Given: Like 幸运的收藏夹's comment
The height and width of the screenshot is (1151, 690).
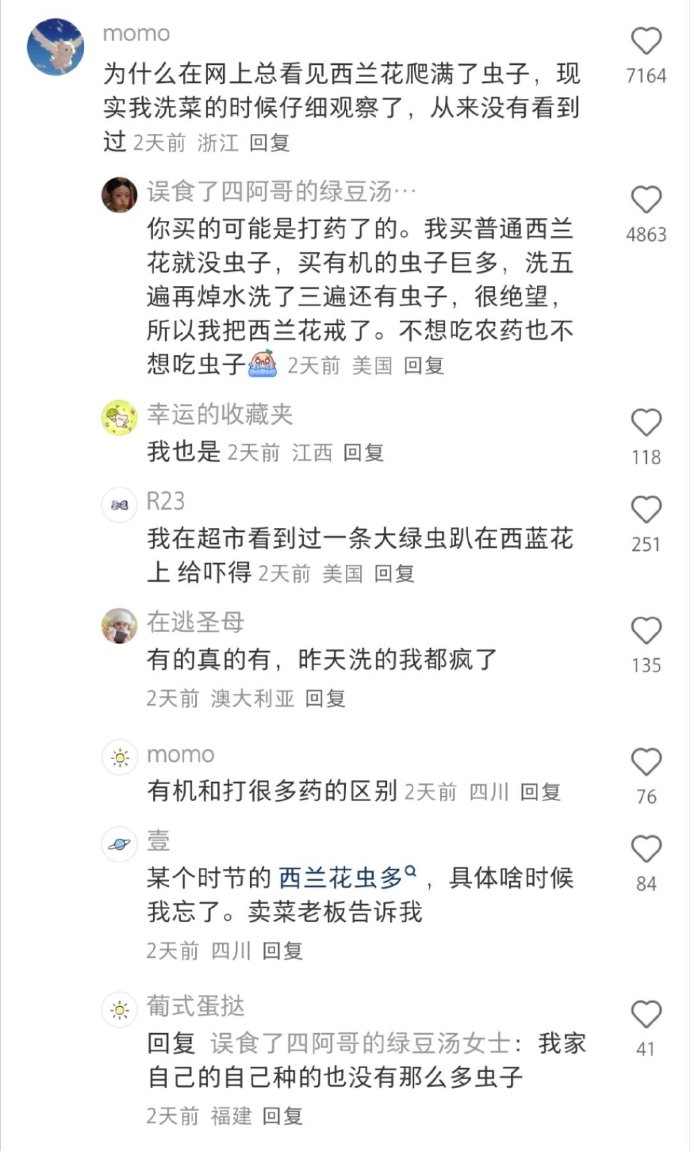Looking at the screenshot, I should tap(647, 422).
